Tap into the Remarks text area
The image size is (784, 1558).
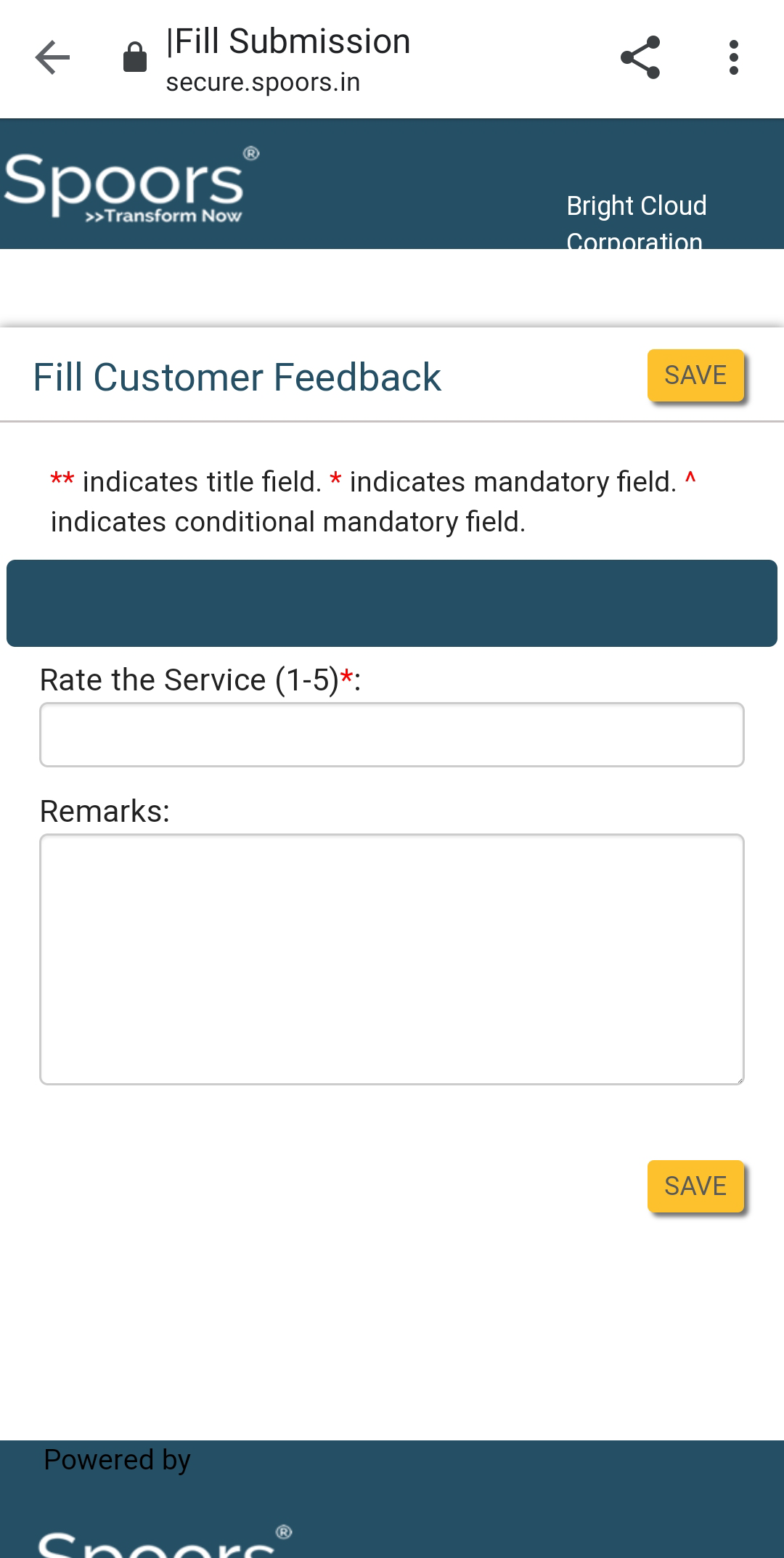coord(392,959)
